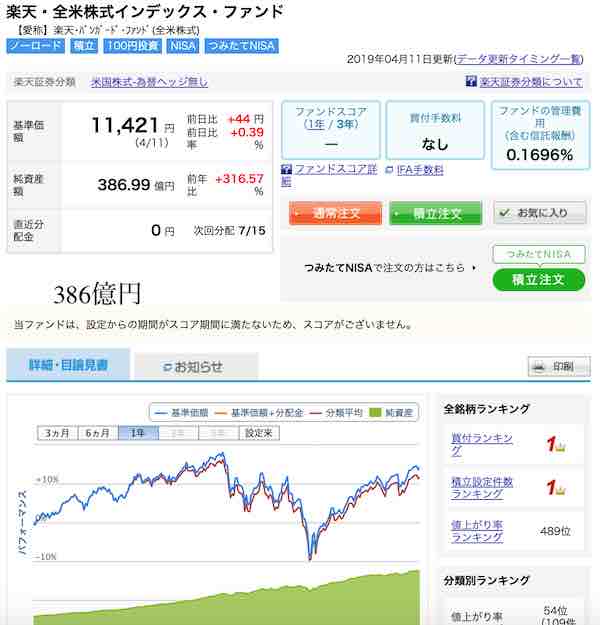Show the chart since 設定来
Screen dimensions: 600x625
[x=259, y=433]
